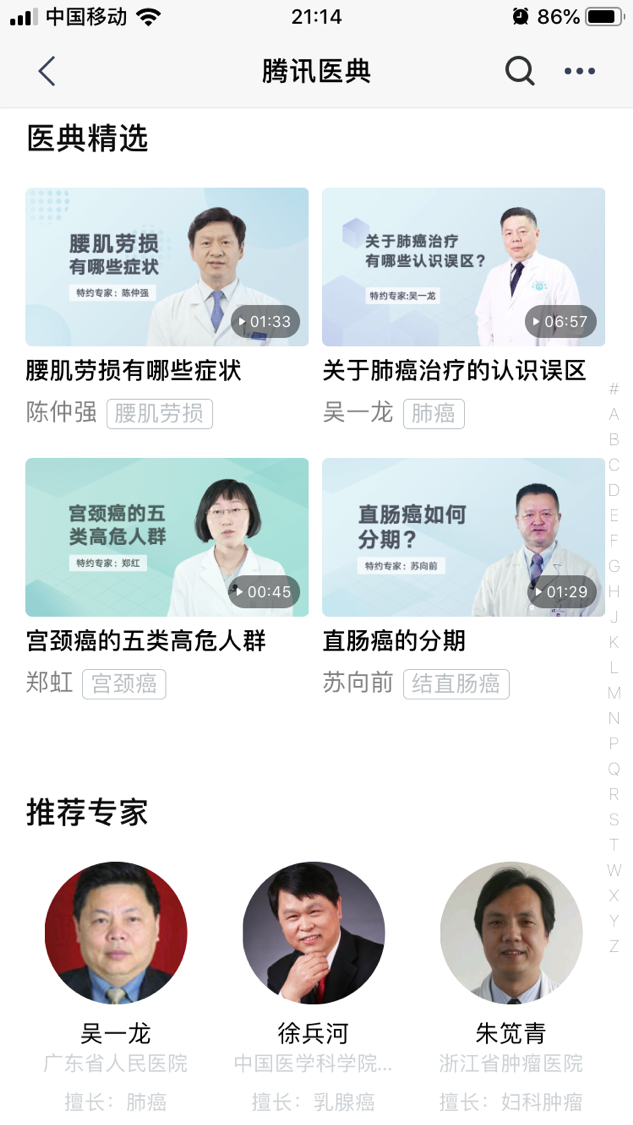The width and height of the screenshot is (633, 1125).
Task: Jump to letter Z in the index
Action: click(614, 946)
